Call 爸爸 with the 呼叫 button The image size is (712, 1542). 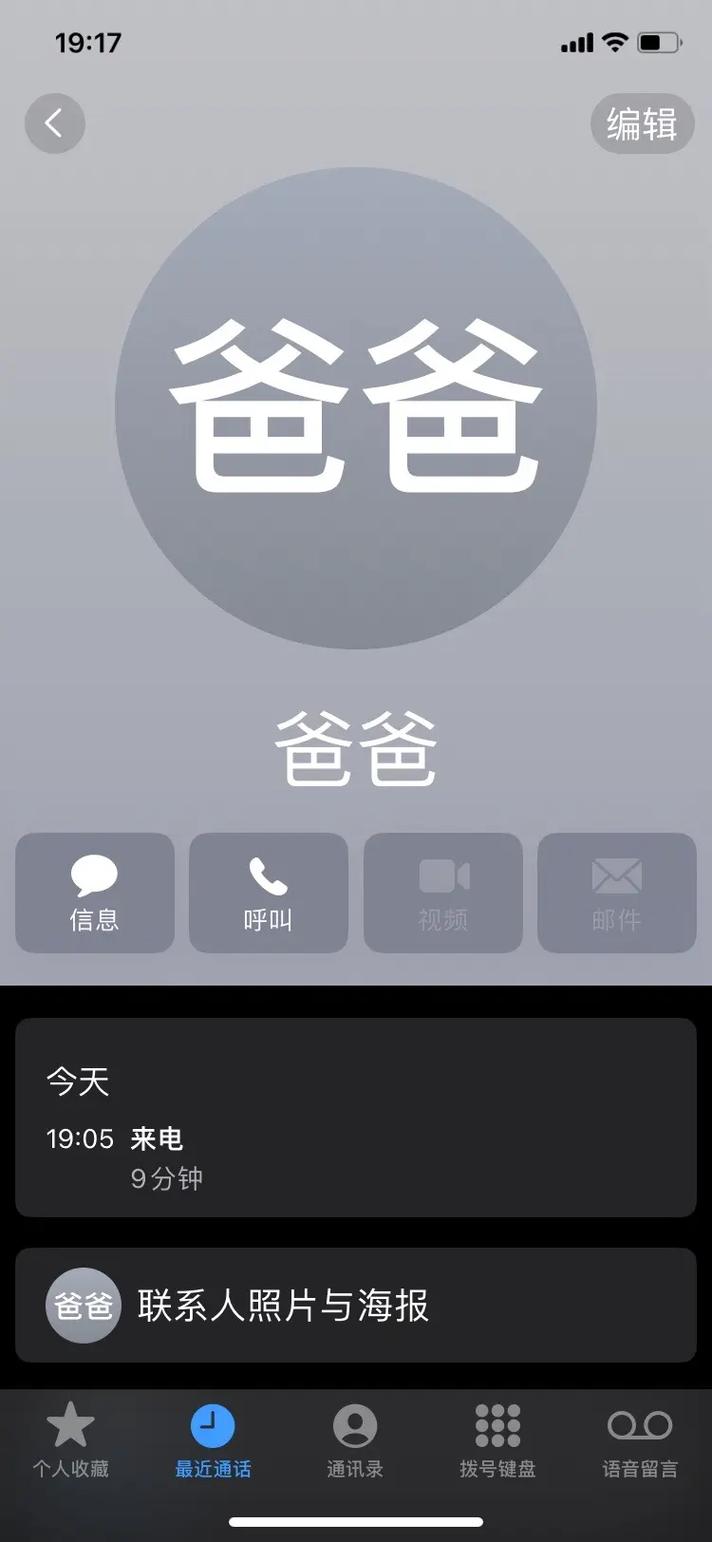(x=268, y=893)
